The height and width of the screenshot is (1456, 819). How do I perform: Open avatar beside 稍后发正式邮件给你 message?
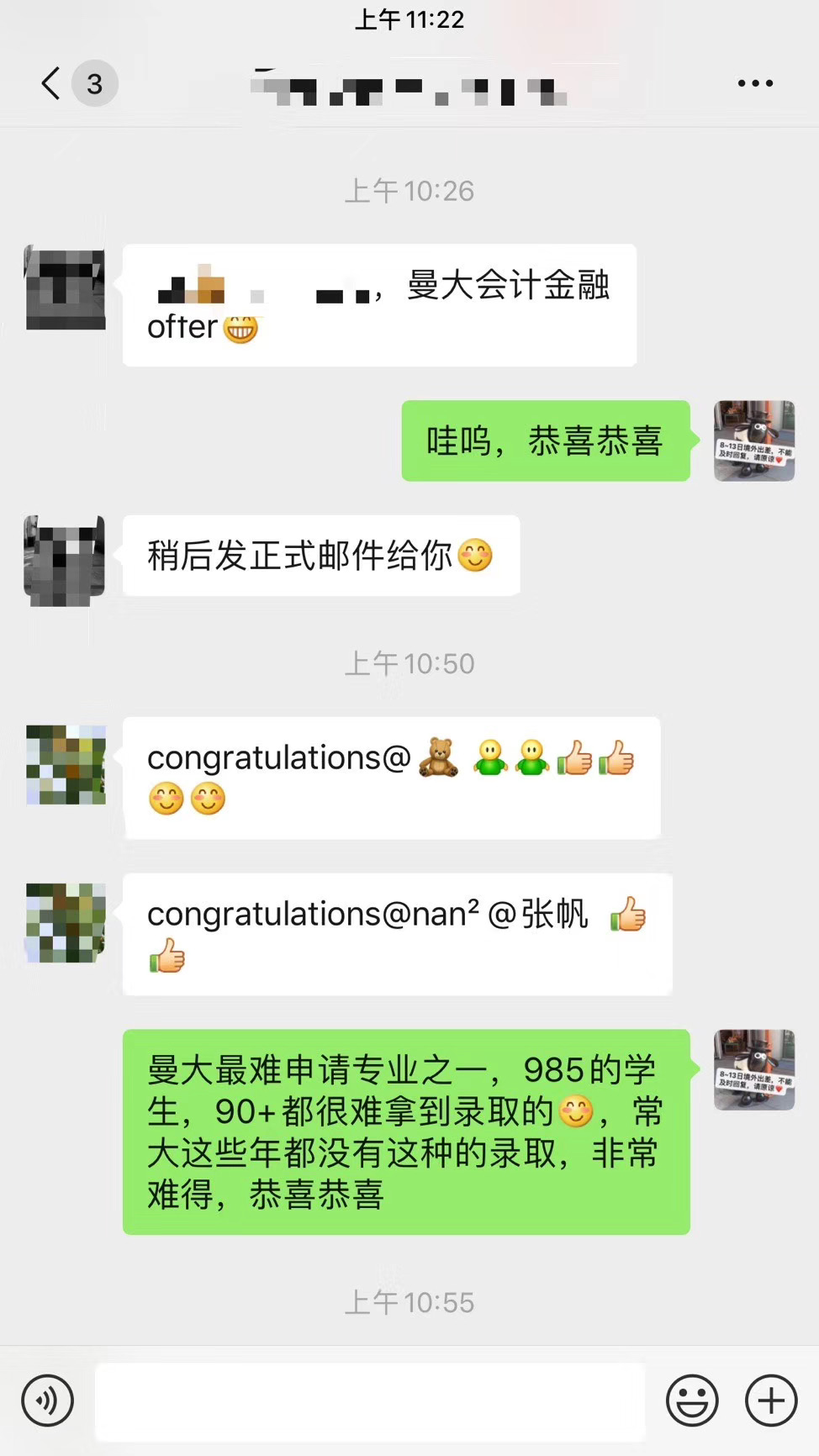point(66,560)
